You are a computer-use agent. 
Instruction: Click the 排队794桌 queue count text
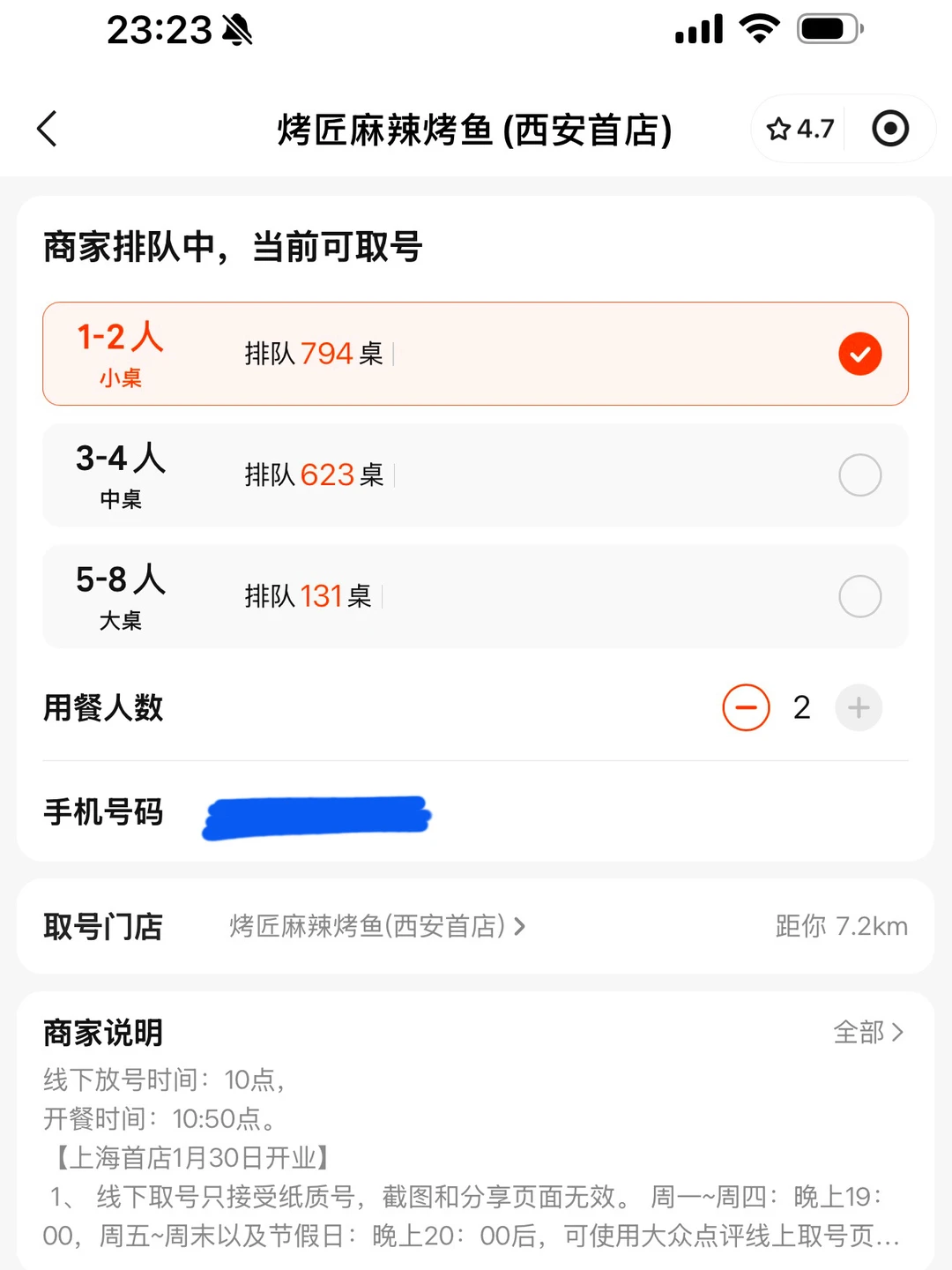[314, 353]
